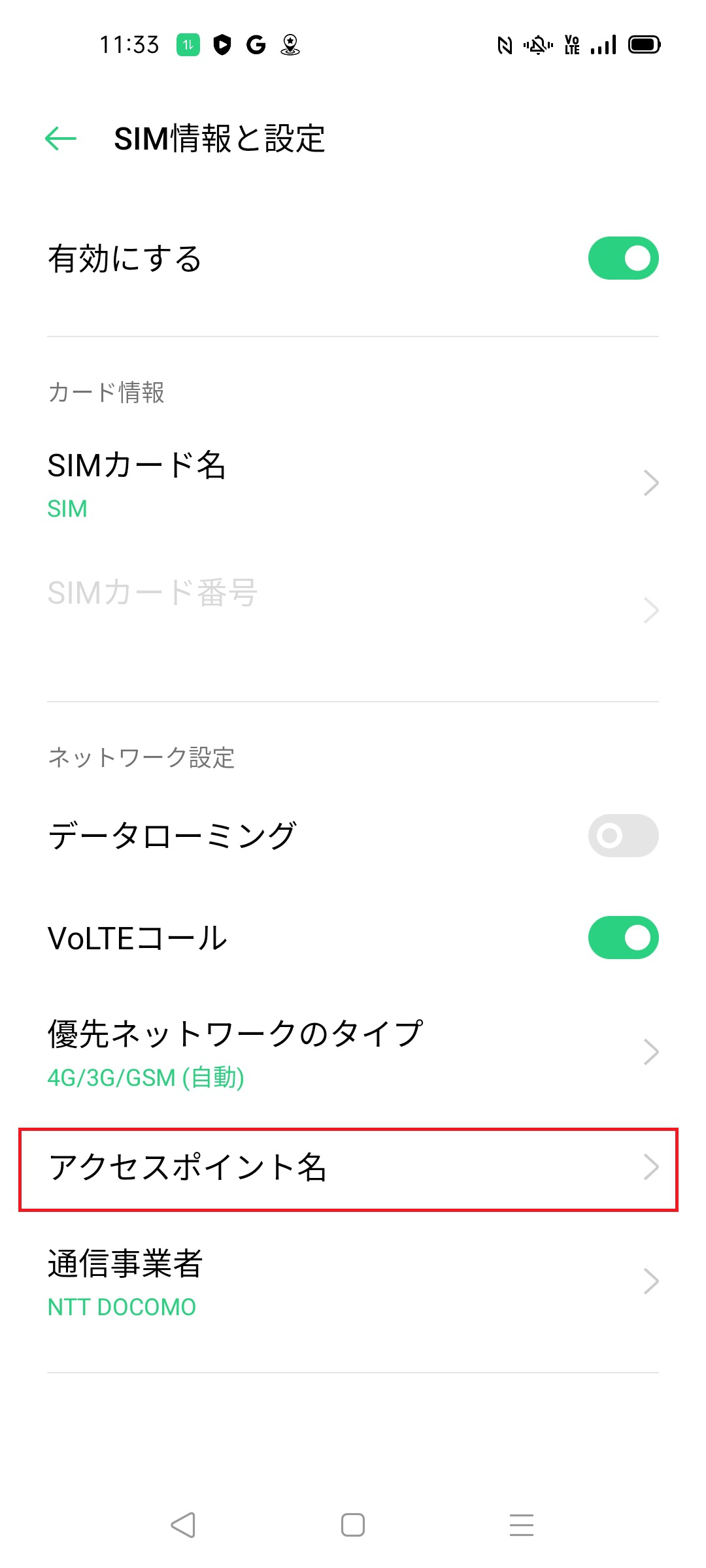
Task: Tap the VoLTE indicator in status bar
Action: 574,44
